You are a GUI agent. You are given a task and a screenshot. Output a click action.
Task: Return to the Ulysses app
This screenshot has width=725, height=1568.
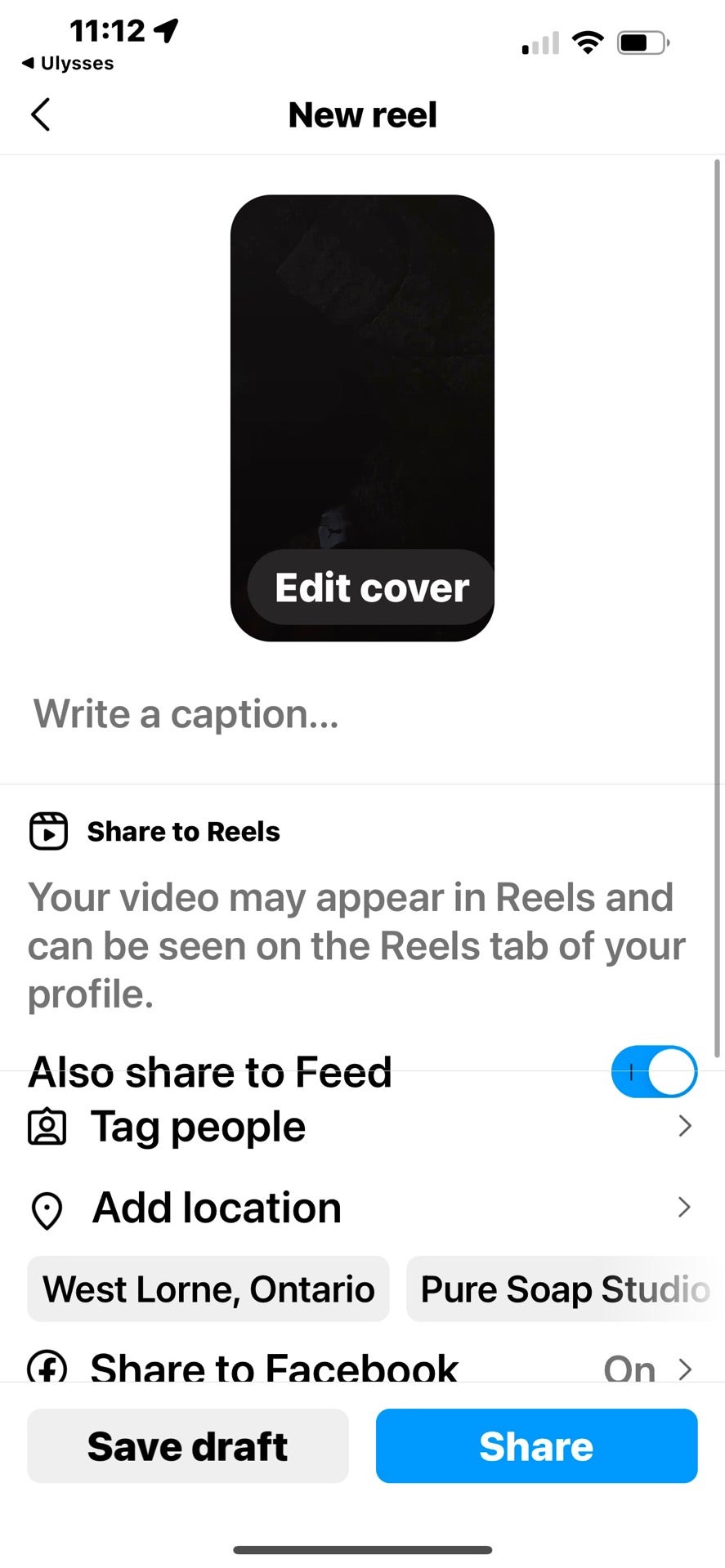click(68, 64)
